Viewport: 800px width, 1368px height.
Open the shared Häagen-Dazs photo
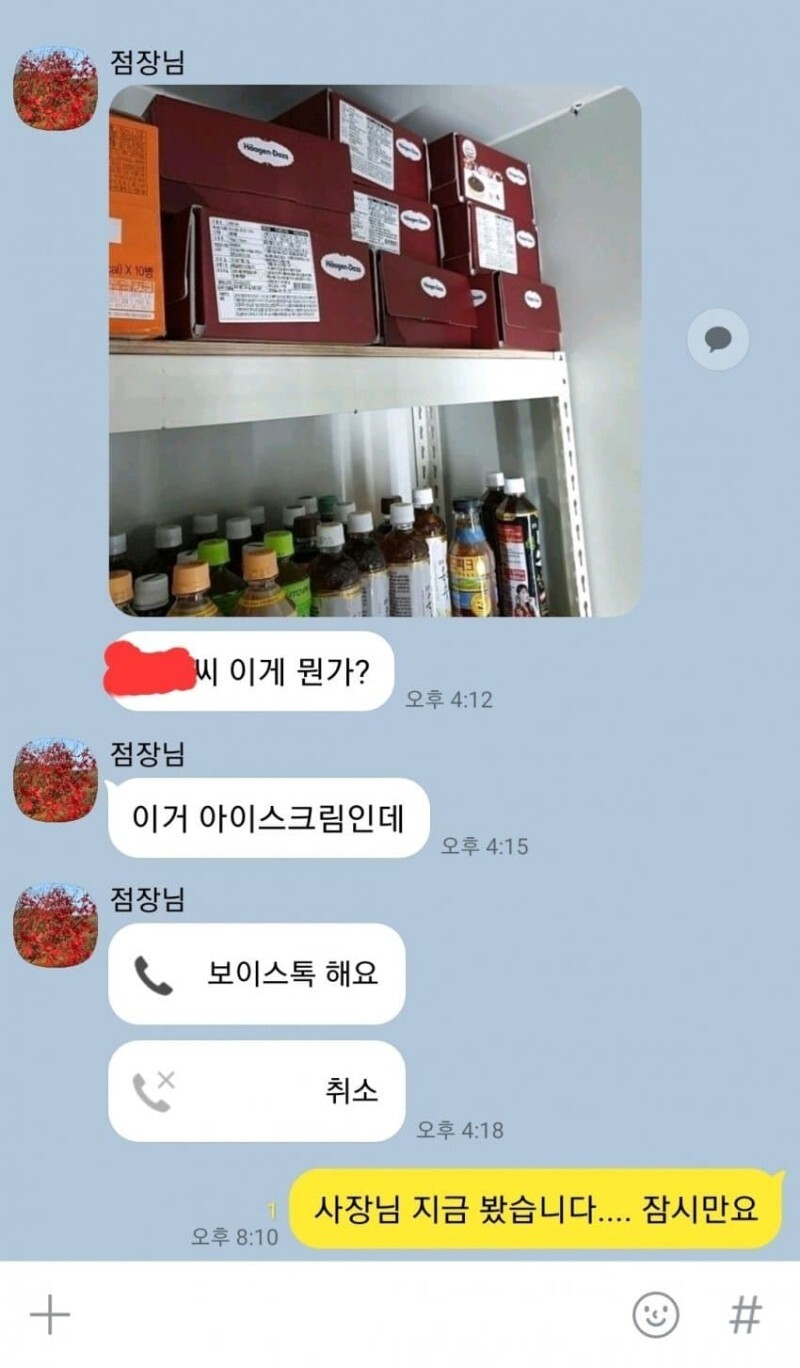(x=375, y=350)
